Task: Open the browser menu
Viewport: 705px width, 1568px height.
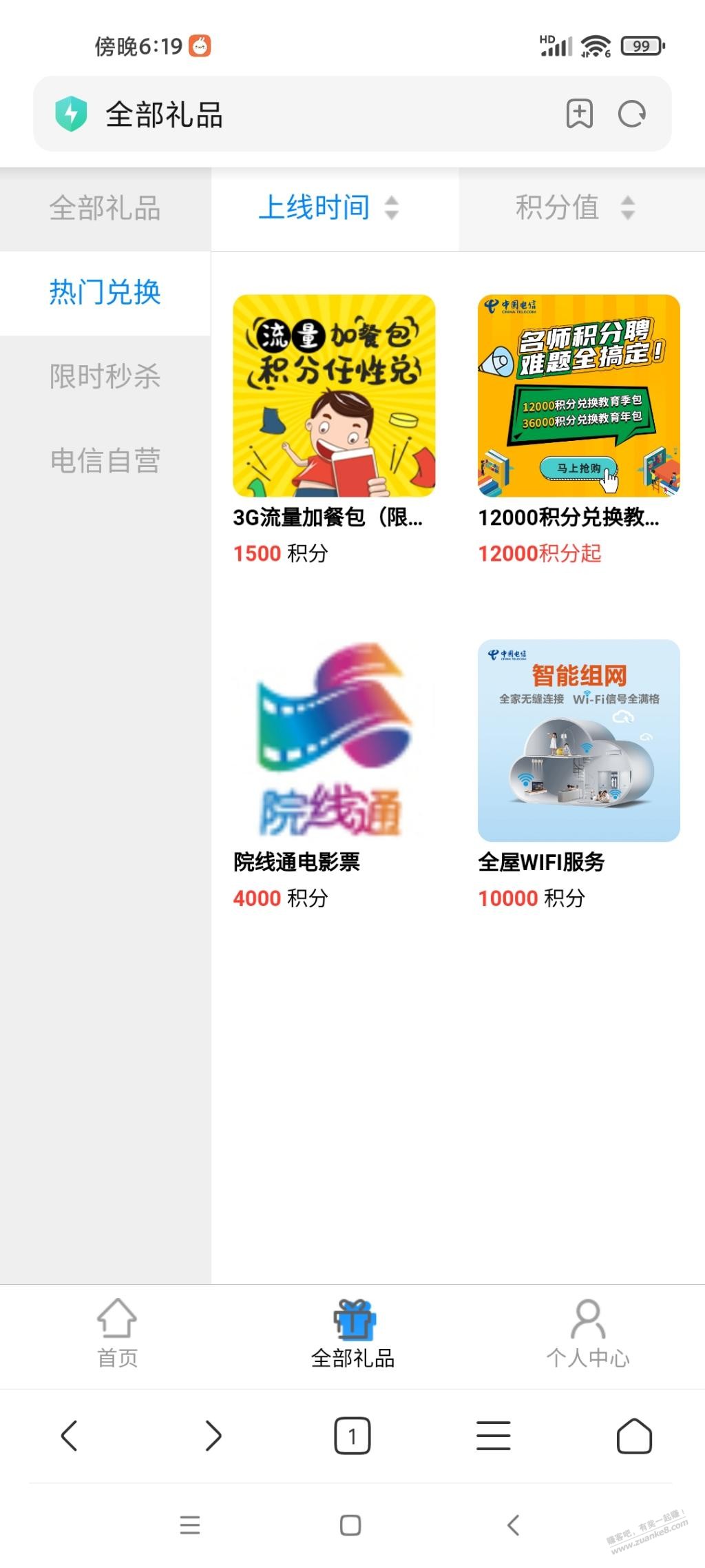Action: tap(493, 1436)
